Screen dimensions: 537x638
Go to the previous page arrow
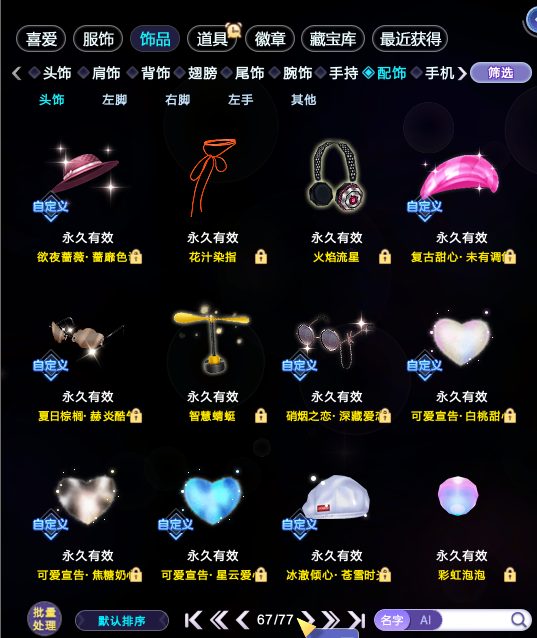click(243, 620)
